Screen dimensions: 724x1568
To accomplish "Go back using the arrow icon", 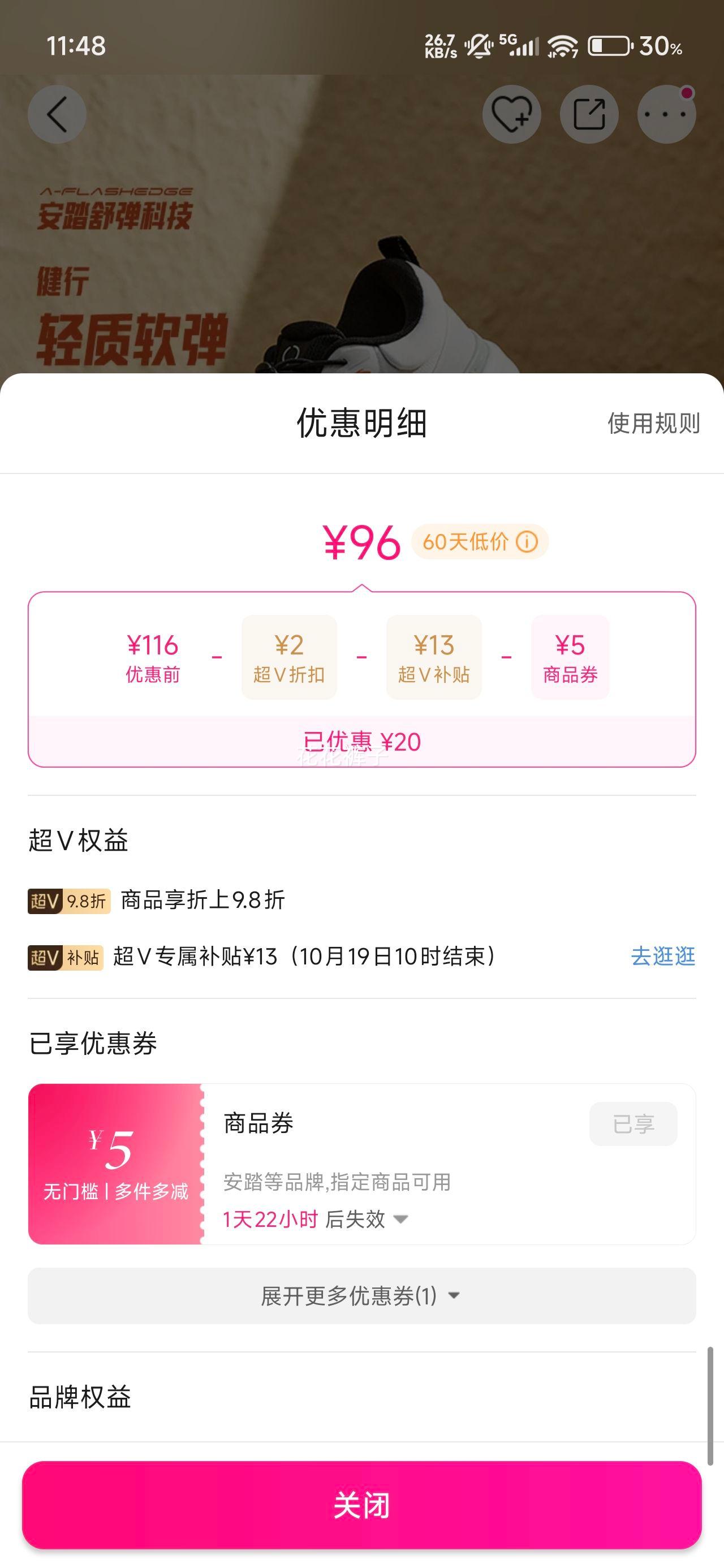I will pyautogui.click(x=57, y=114).
